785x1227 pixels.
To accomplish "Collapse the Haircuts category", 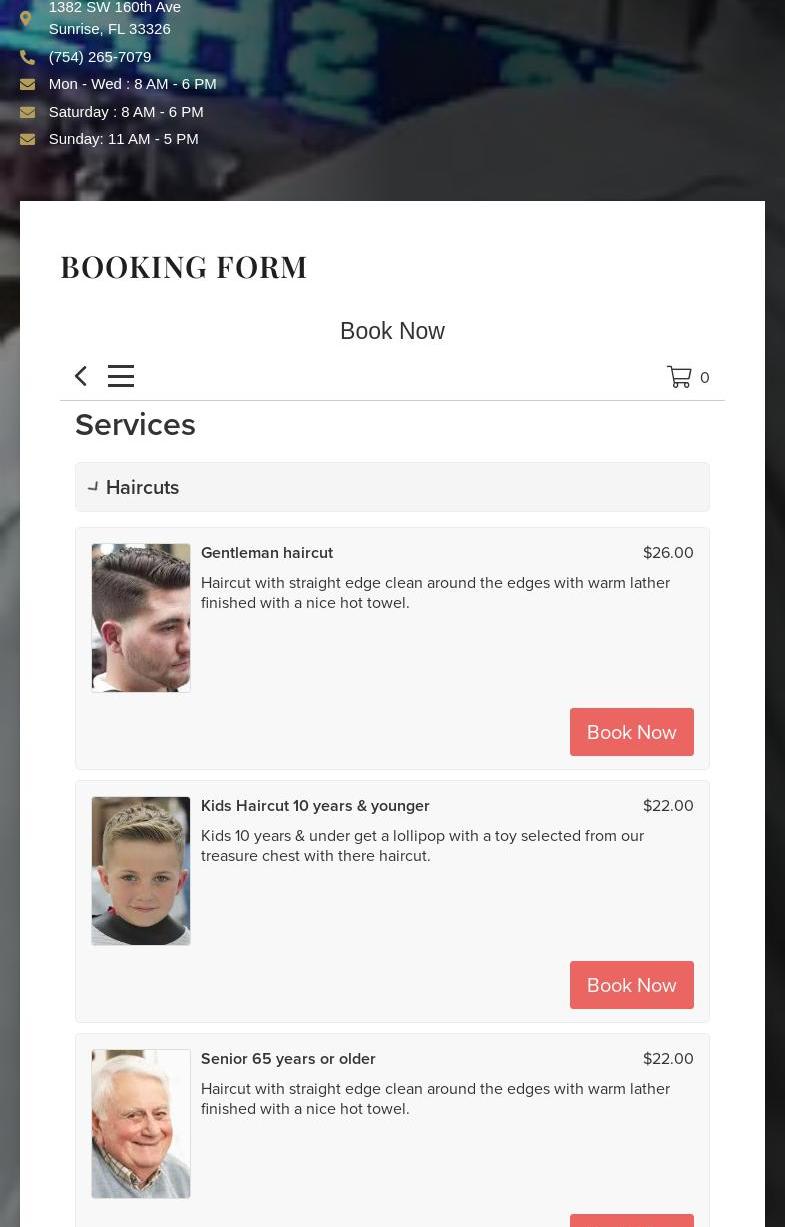I will tap(392, 487).
